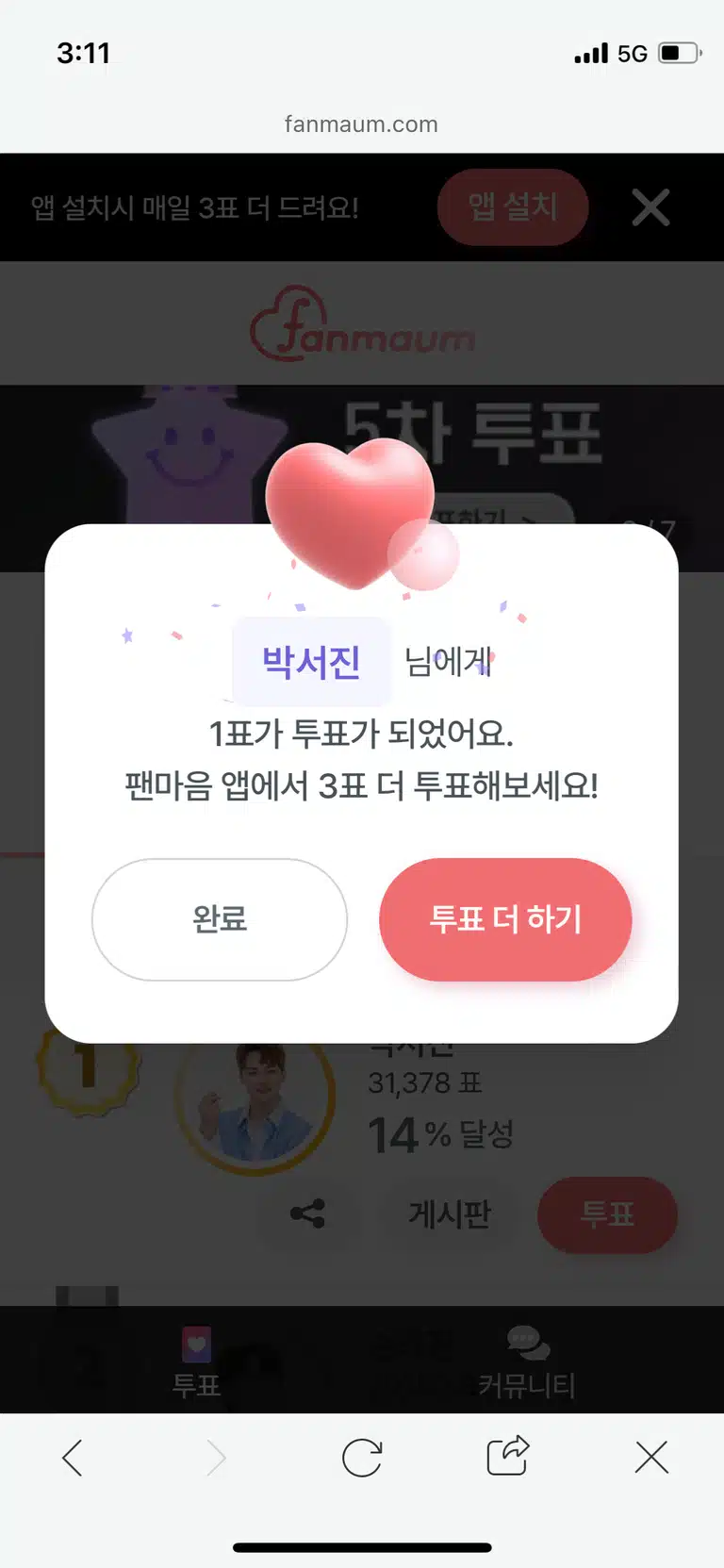Share the page via browser share icon
The image size is (724, 1568).
(507, 1455)
